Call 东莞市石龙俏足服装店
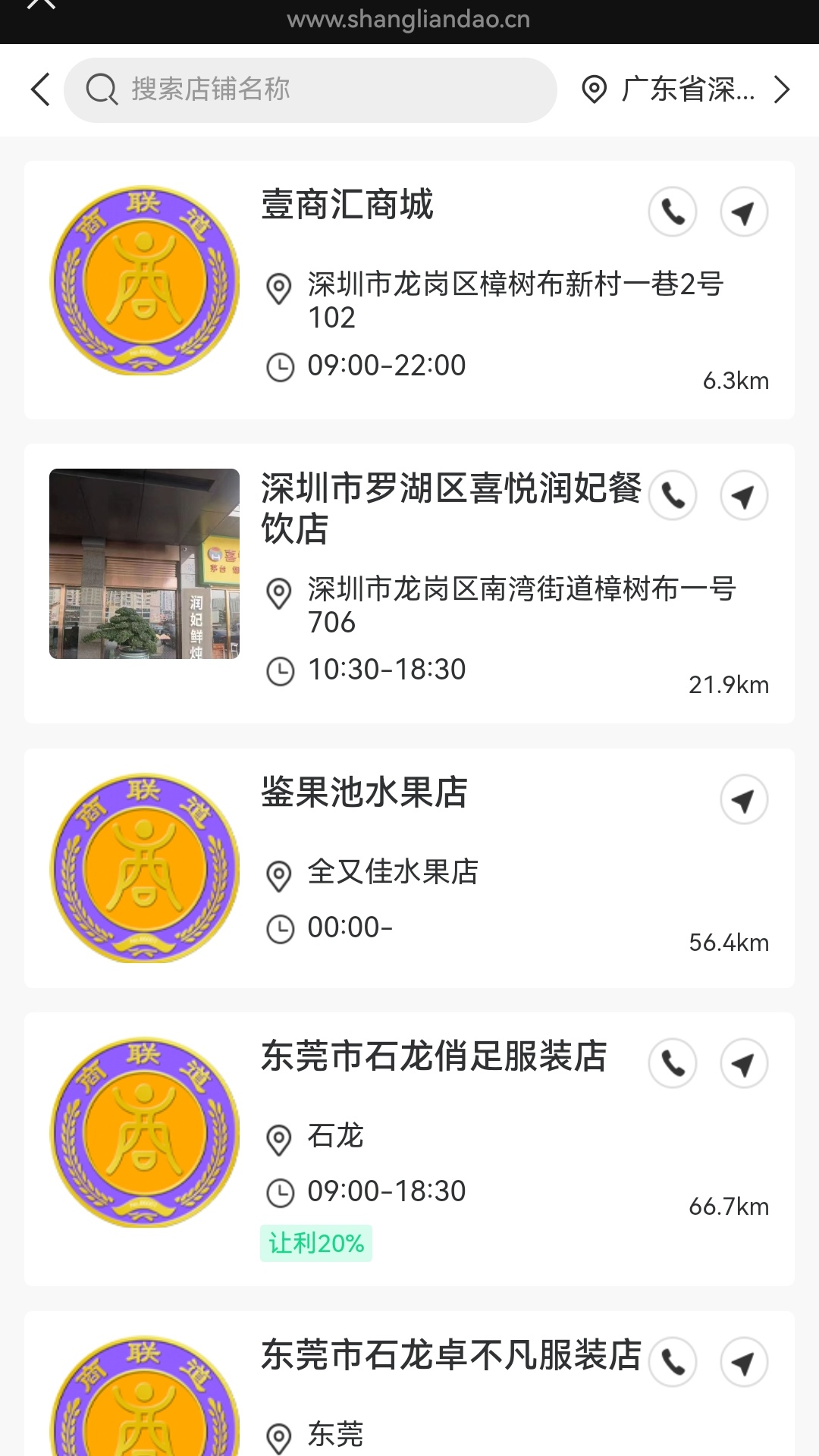This screenshot has width=819, height=1456. [672, 1063]
